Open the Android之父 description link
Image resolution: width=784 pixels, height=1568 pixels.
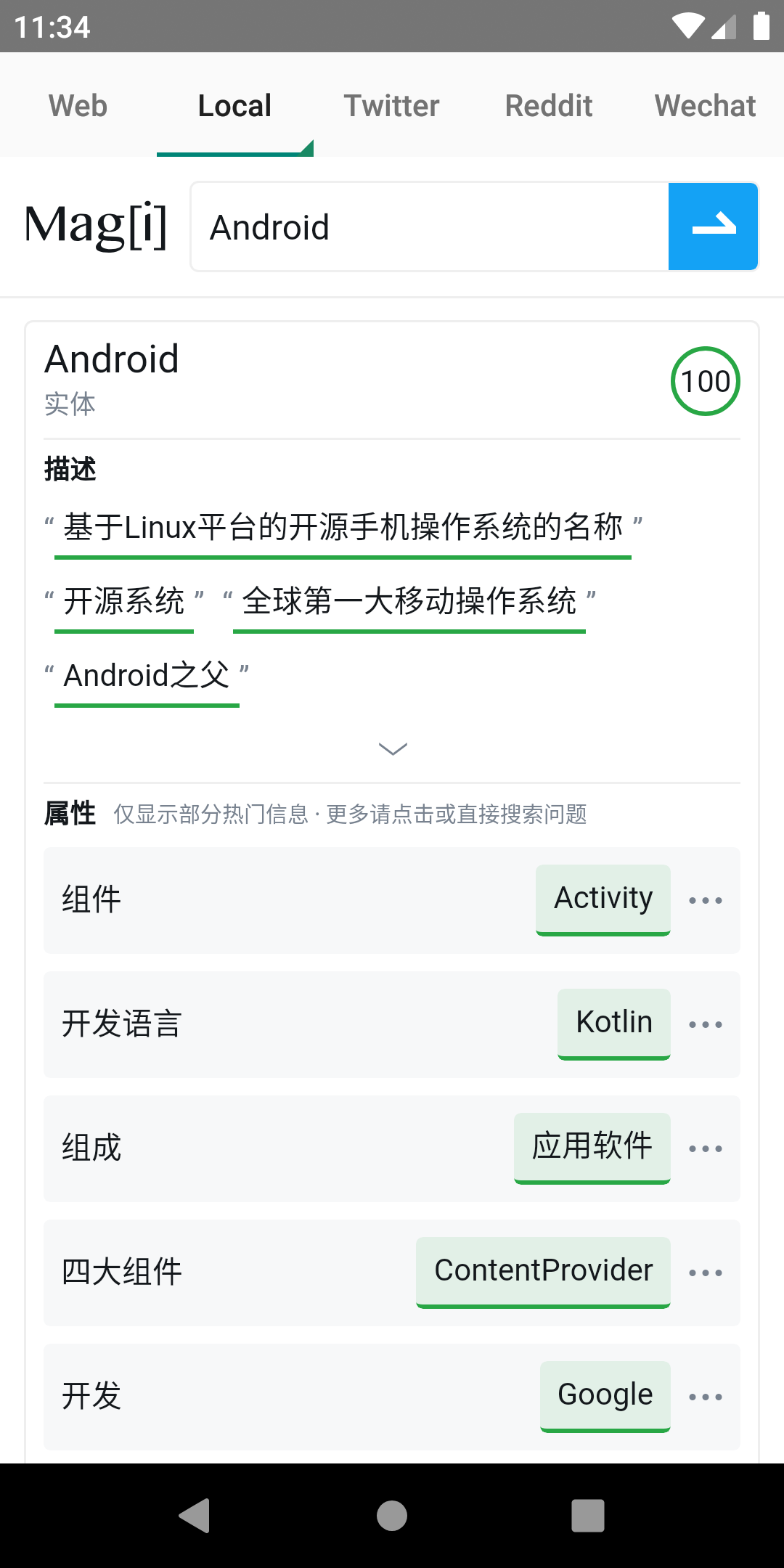point(147,676)
